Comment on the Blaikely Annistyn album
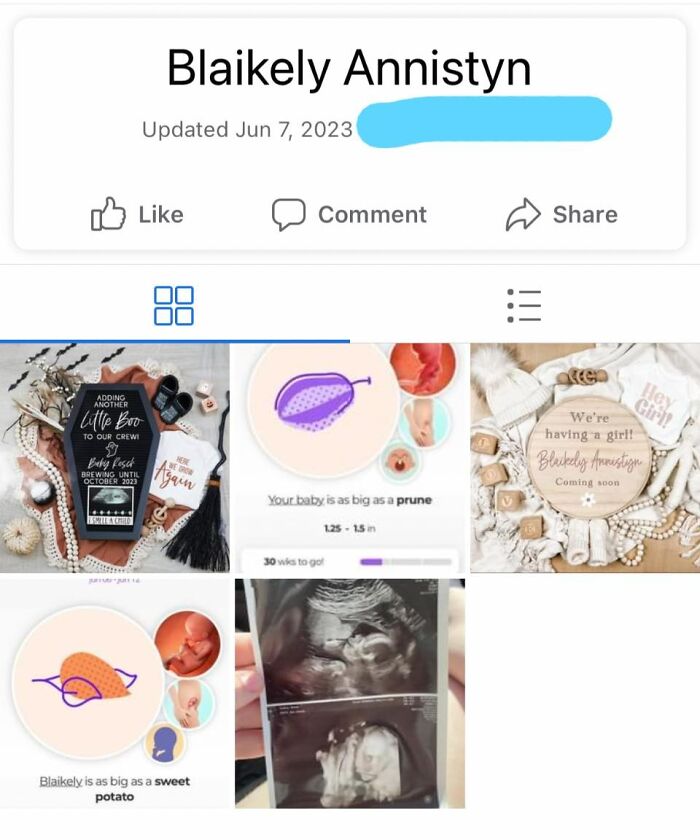 click(x=349, y=214)
